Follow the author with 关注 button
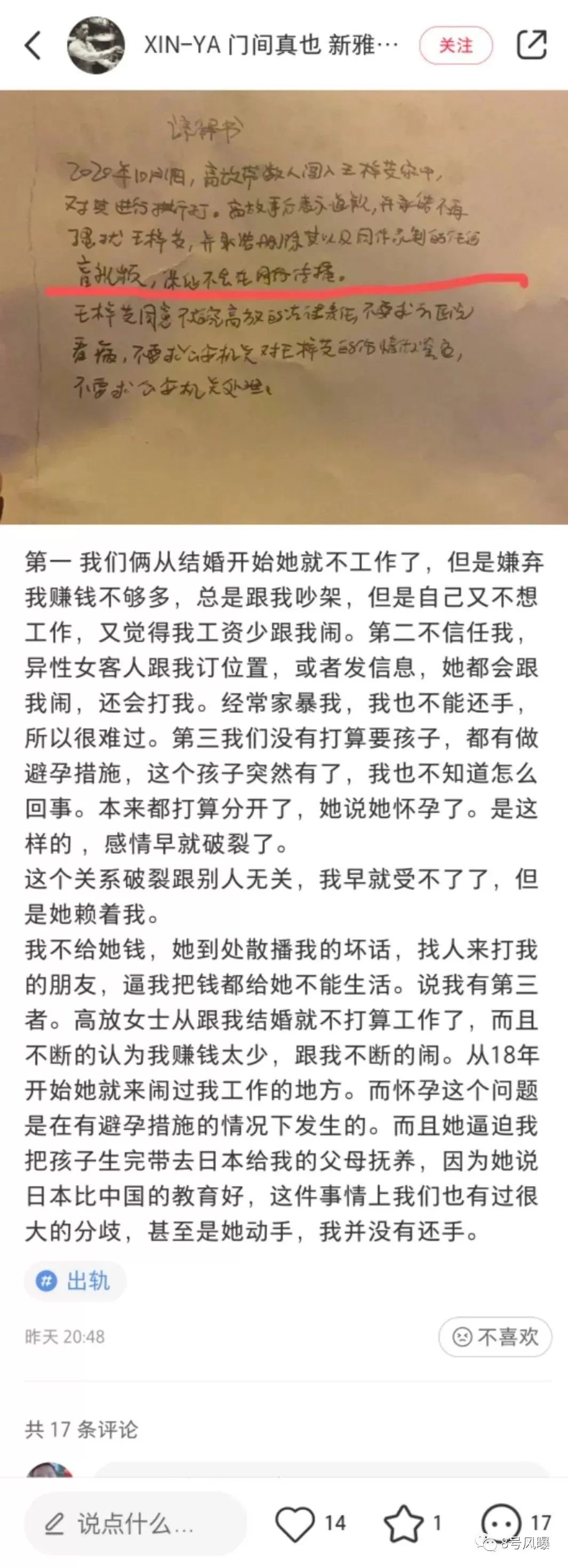Screen dimensions: 568x1568 pos(455,45)
